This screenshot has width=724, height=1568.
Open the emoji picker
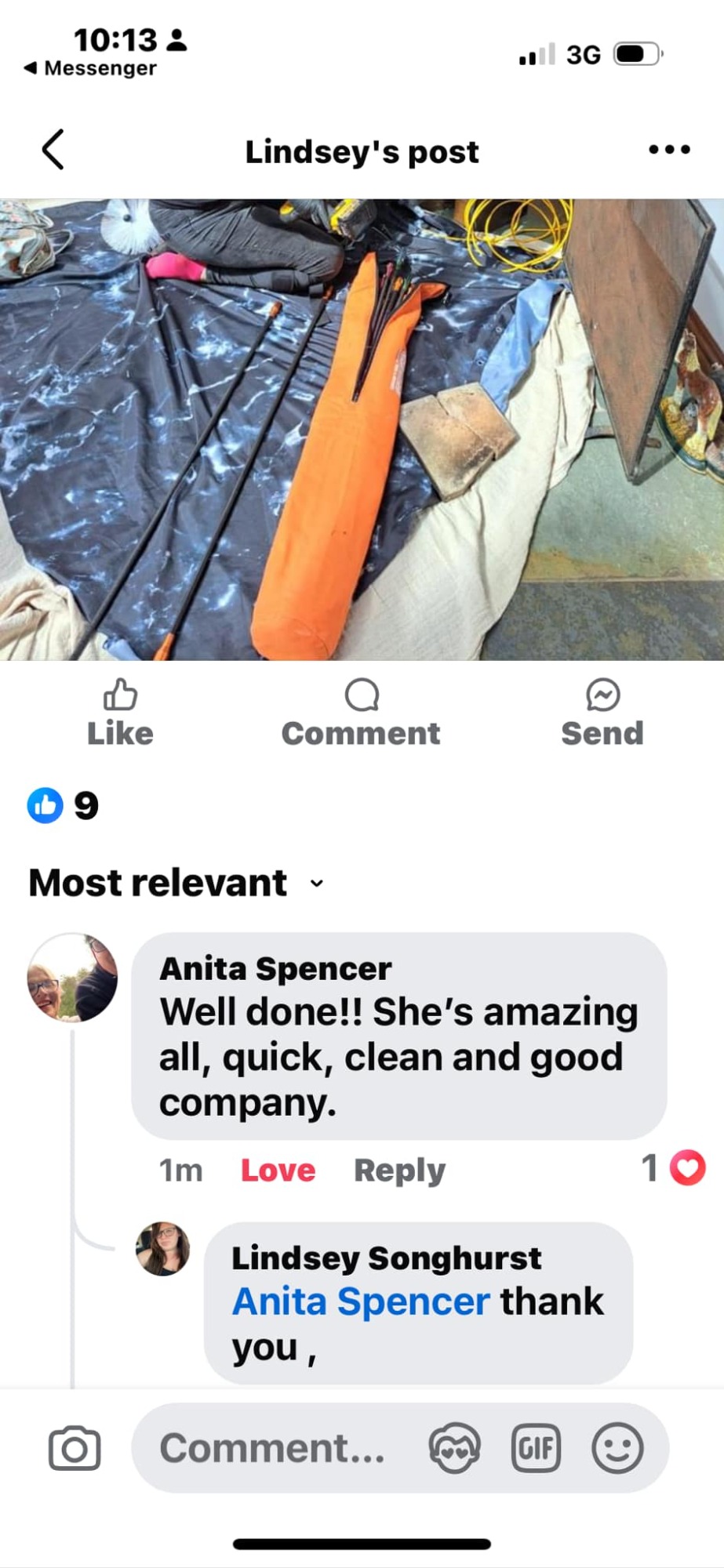(618, 1448)
